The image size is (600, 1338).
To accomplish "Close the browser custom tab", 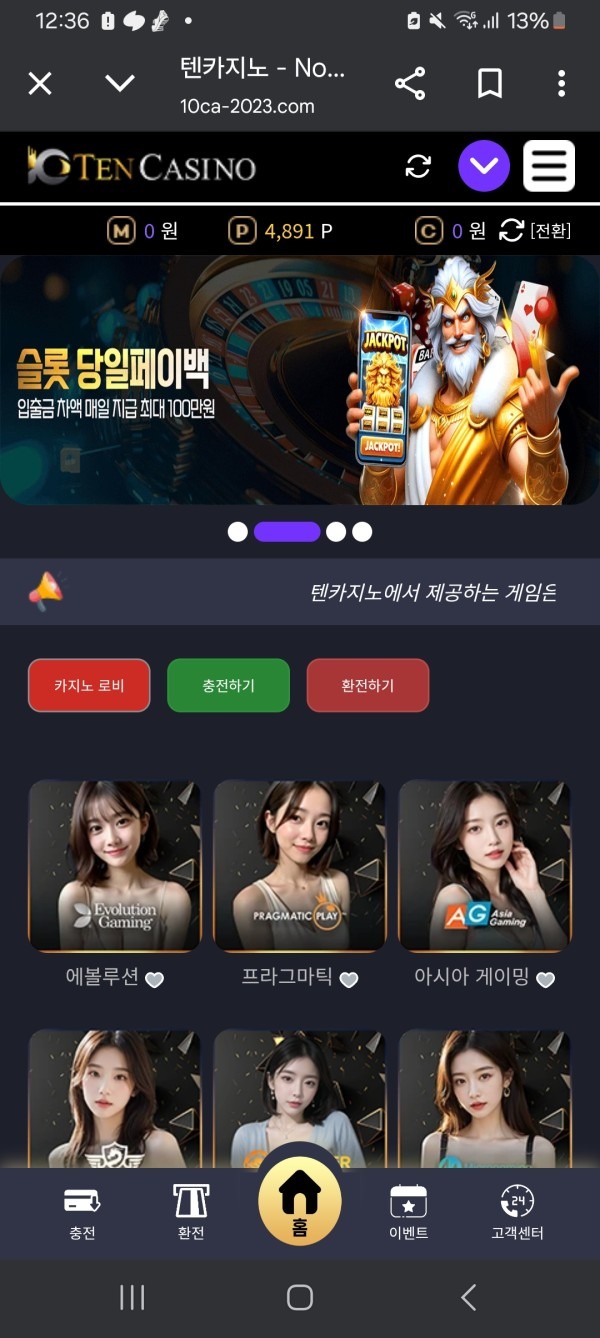I will pyautogui.click(x=40, y=84).
